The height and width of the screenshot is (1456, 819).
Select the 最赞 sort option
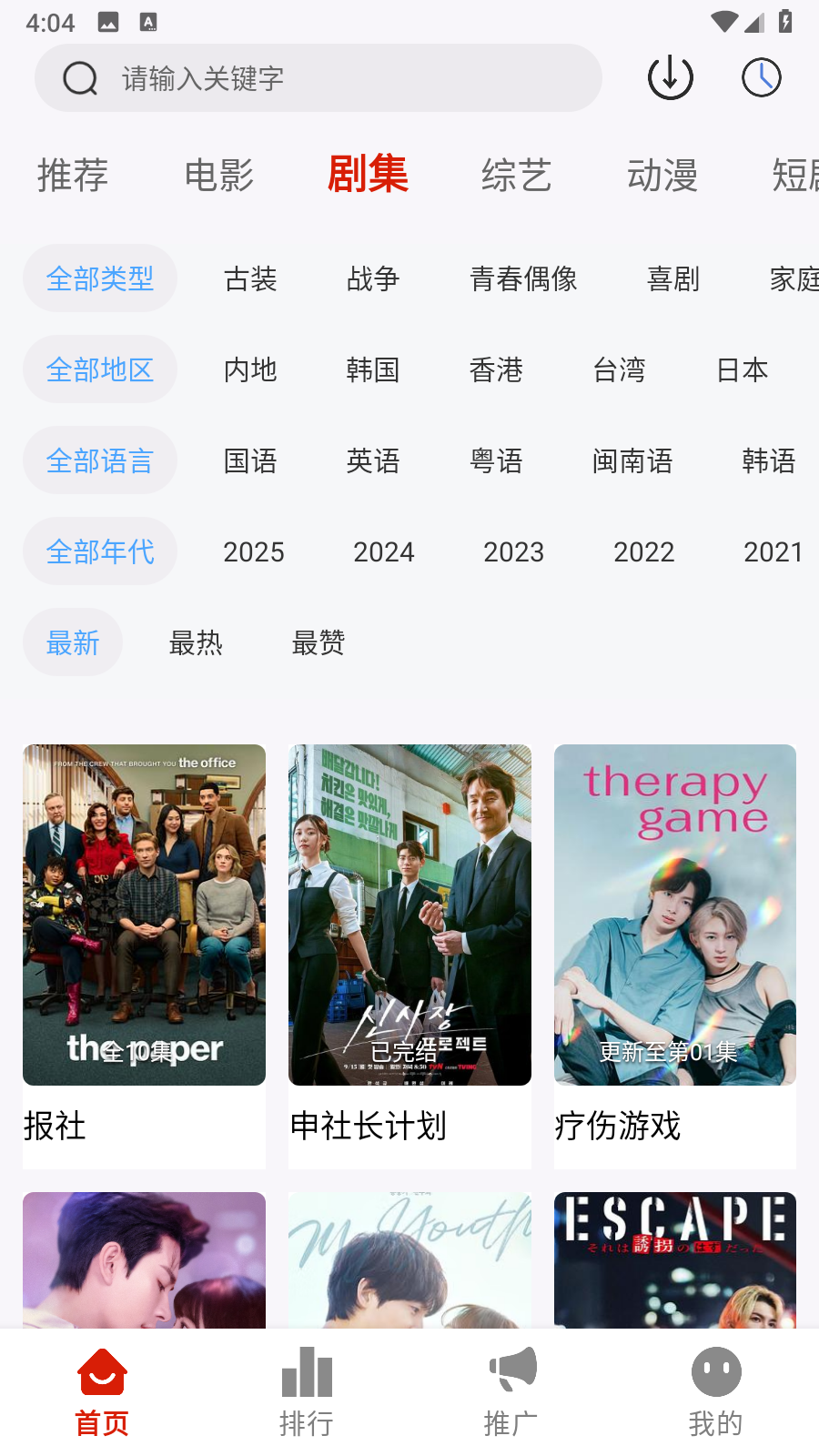(x=318, y=642)
